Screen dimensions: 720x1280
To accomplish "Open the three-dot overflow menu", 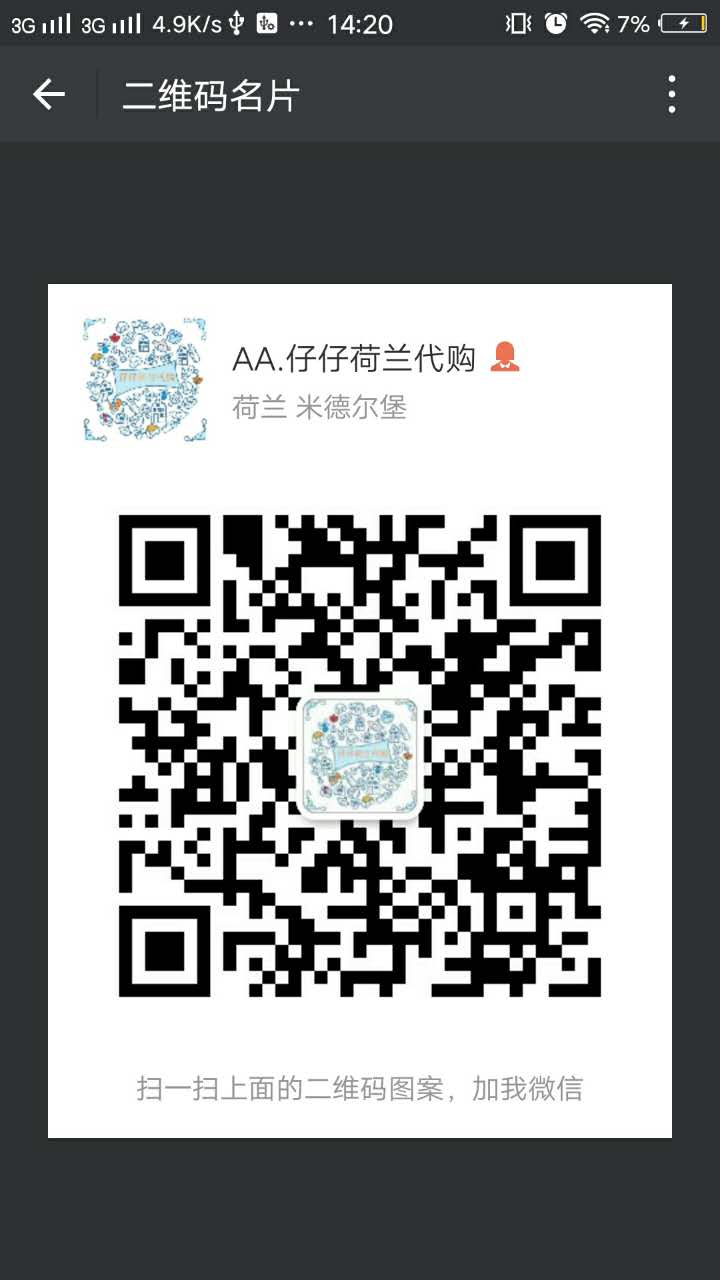I will coord(671,95).
